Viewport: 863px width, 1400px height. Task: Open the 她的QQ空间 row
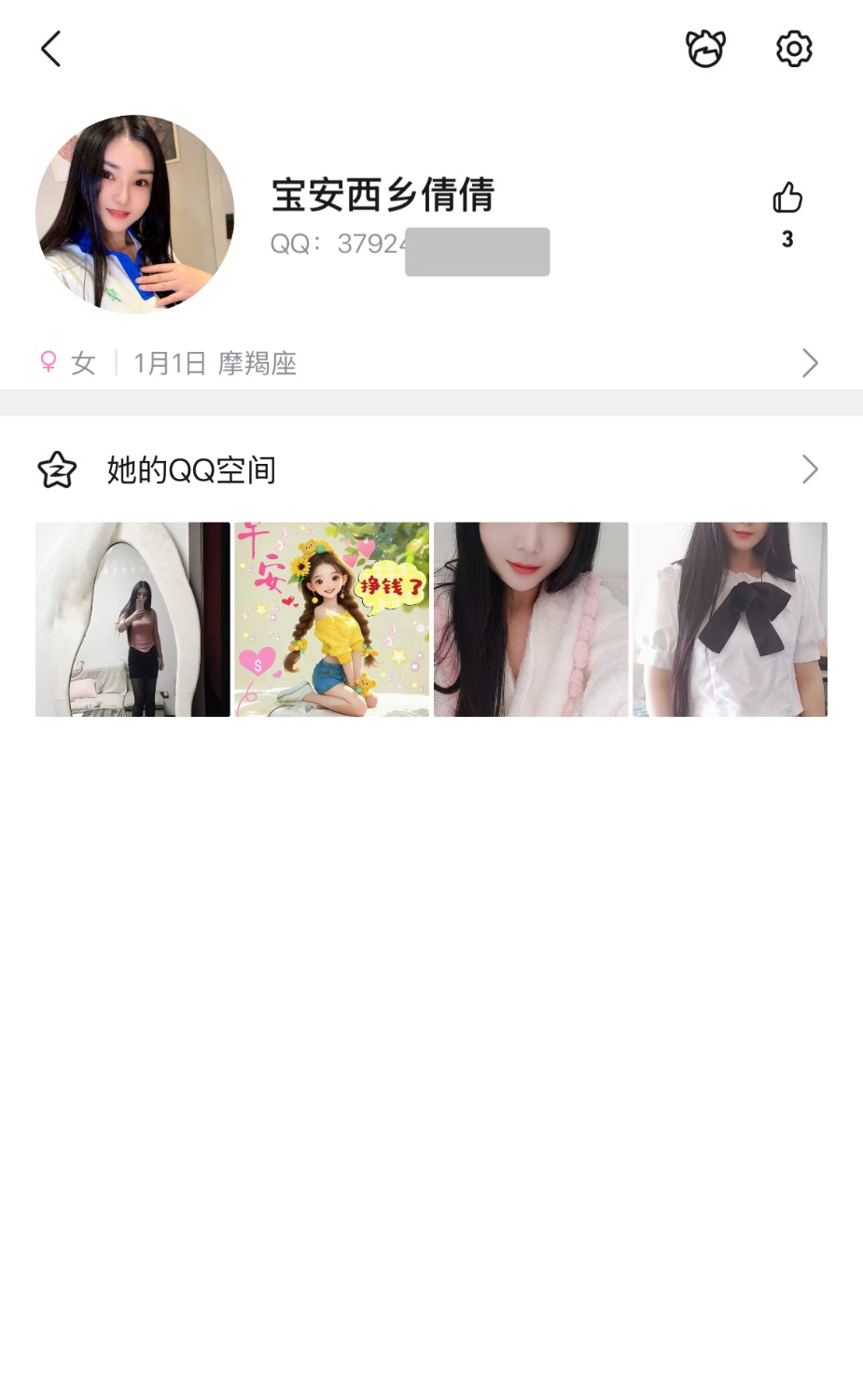(x=429, y=469)
